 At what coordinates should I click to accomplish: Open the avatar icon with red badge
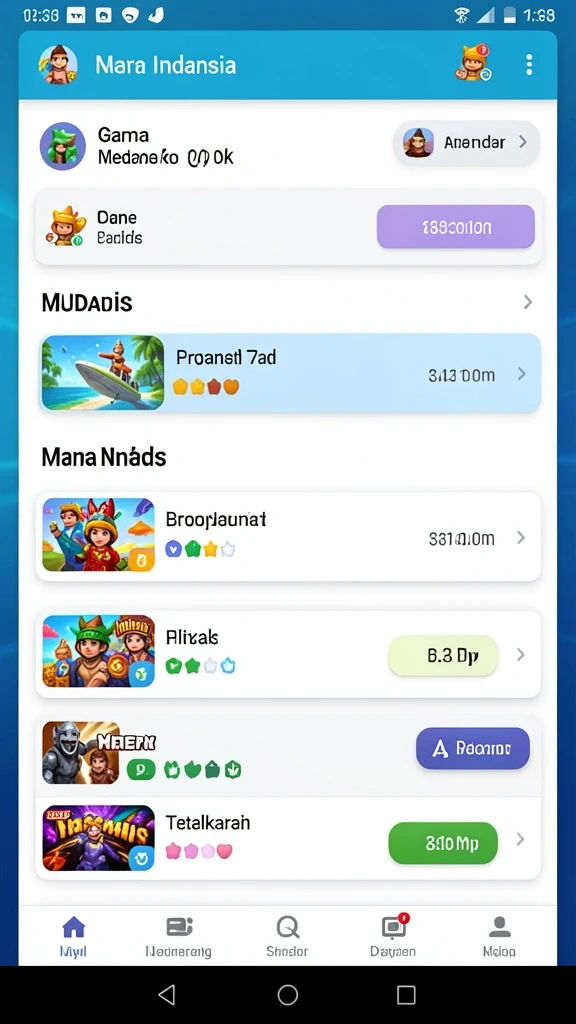474,63
